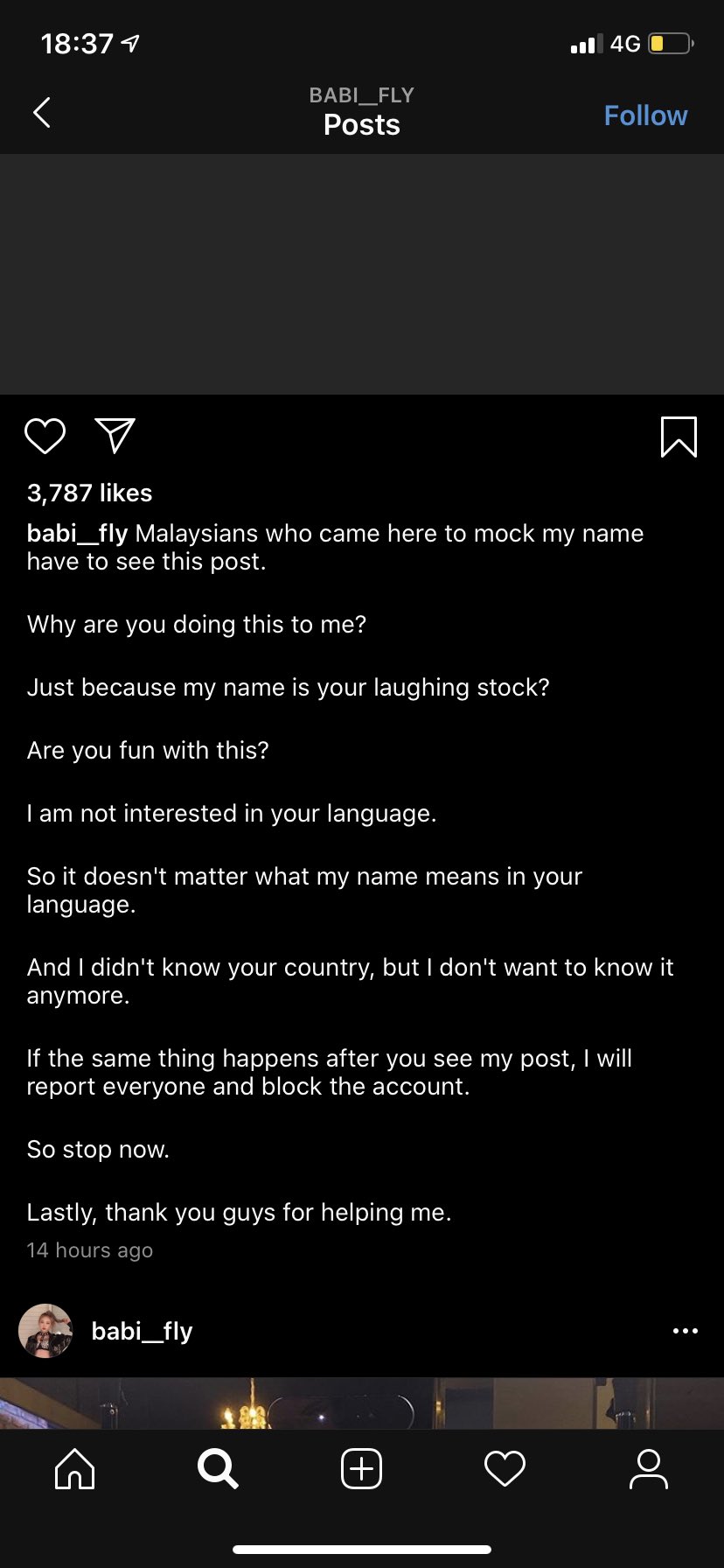Open the 3,787 likes list
Viewport: 724px width, 1568px height.
[x=89, y=493]
